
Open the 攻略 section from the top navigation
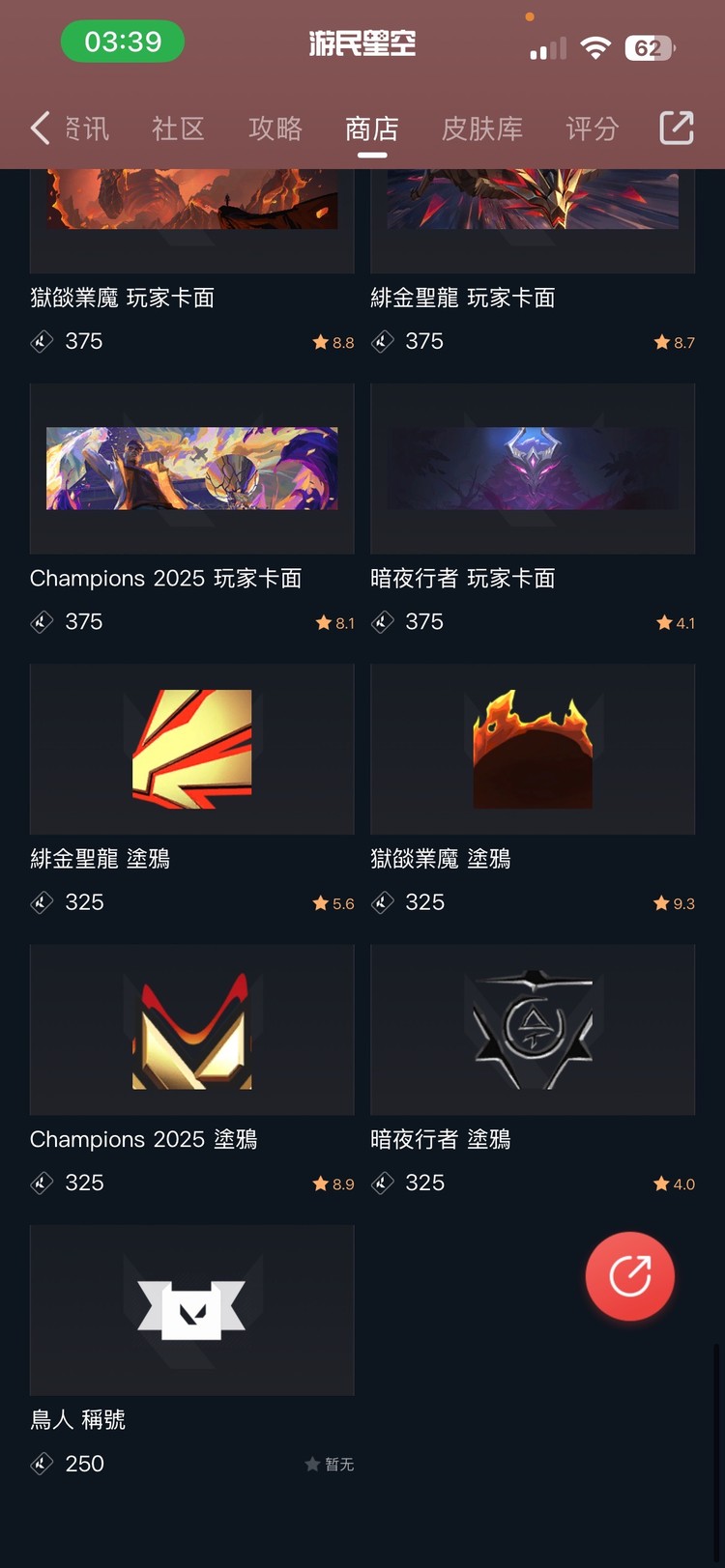pos(275,128)
